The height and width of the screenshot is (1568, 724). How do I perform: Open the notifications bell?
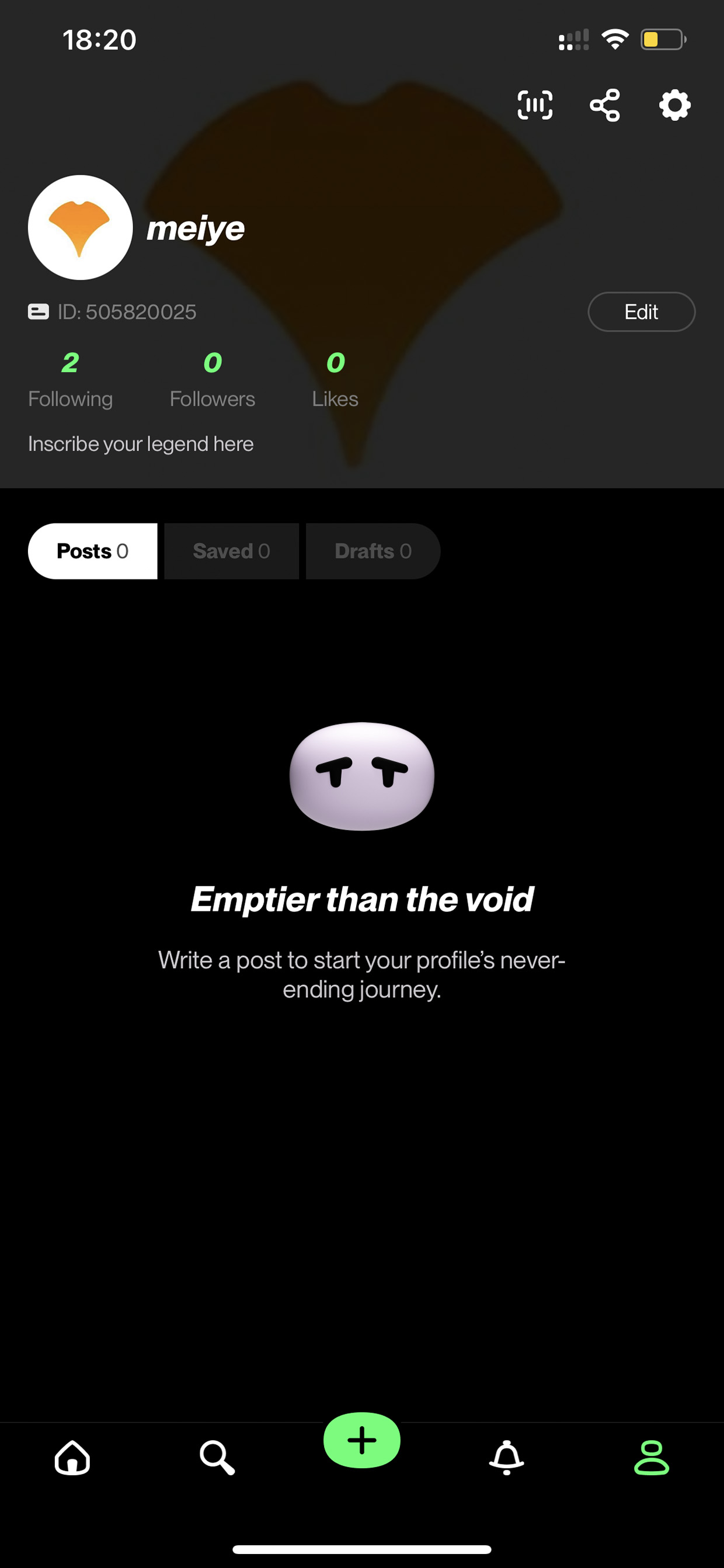coord(507,1458)
